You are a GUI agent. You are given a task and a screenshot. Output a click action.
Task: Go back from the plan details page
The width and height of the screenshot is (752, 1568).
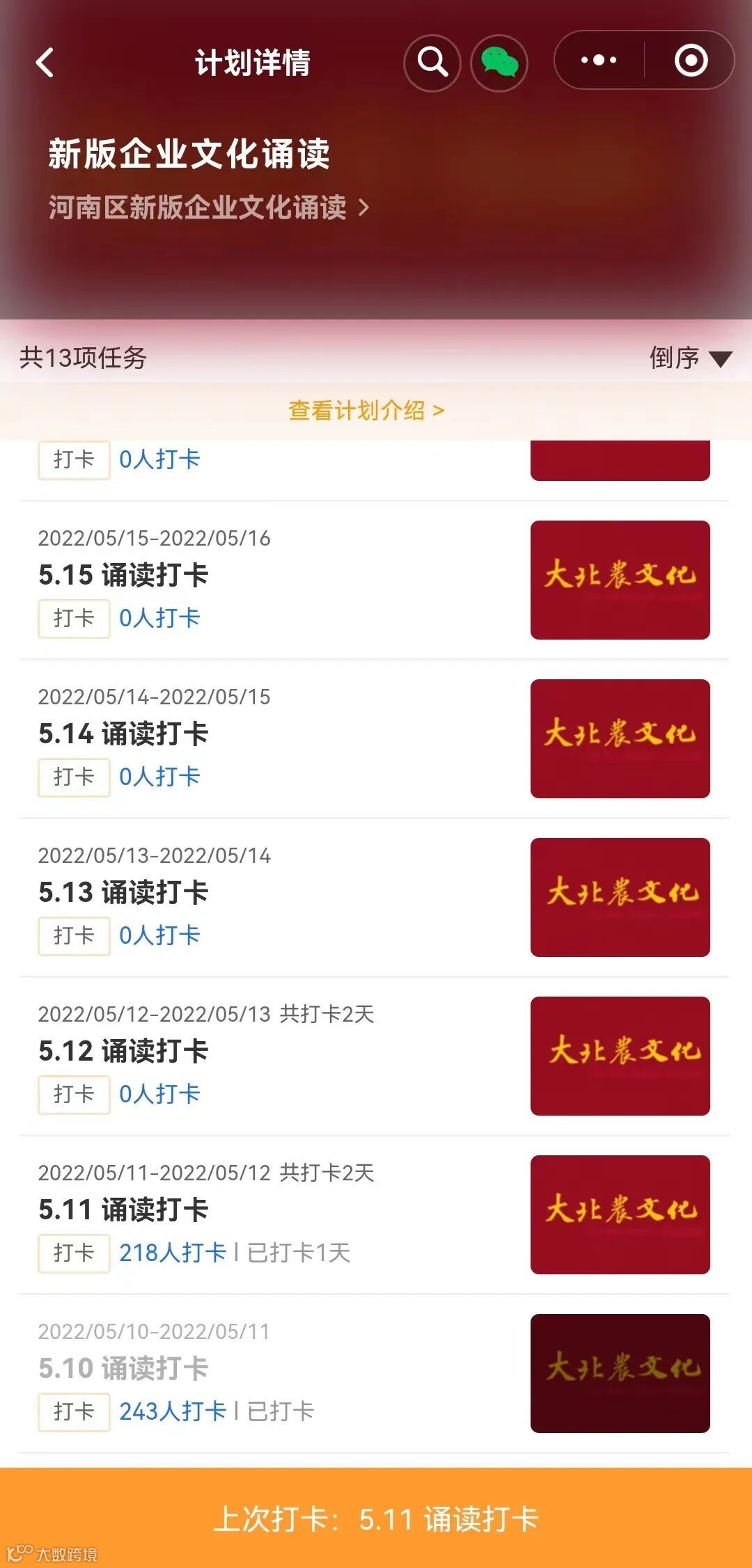(45, 63)
